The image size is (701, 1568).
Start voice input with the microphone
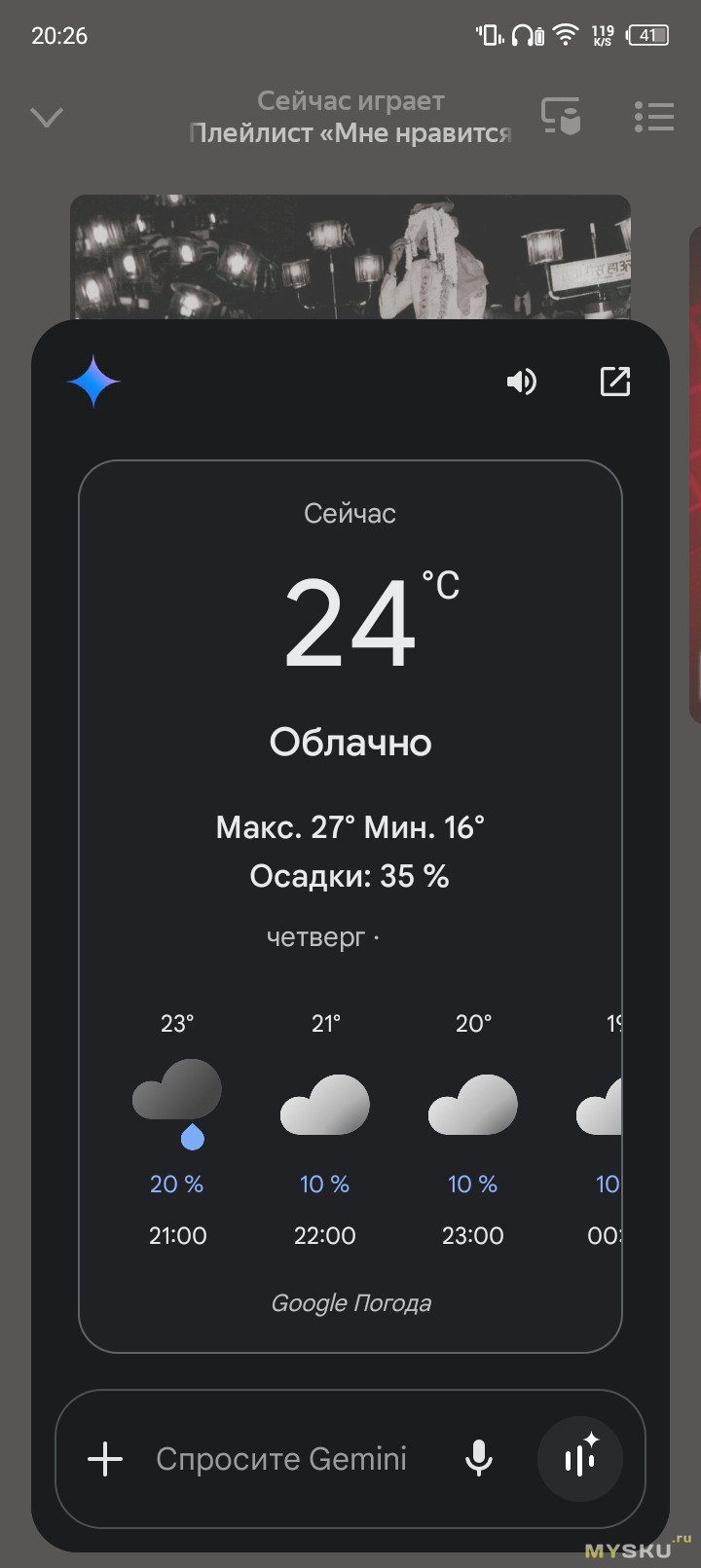[478, 1459]
